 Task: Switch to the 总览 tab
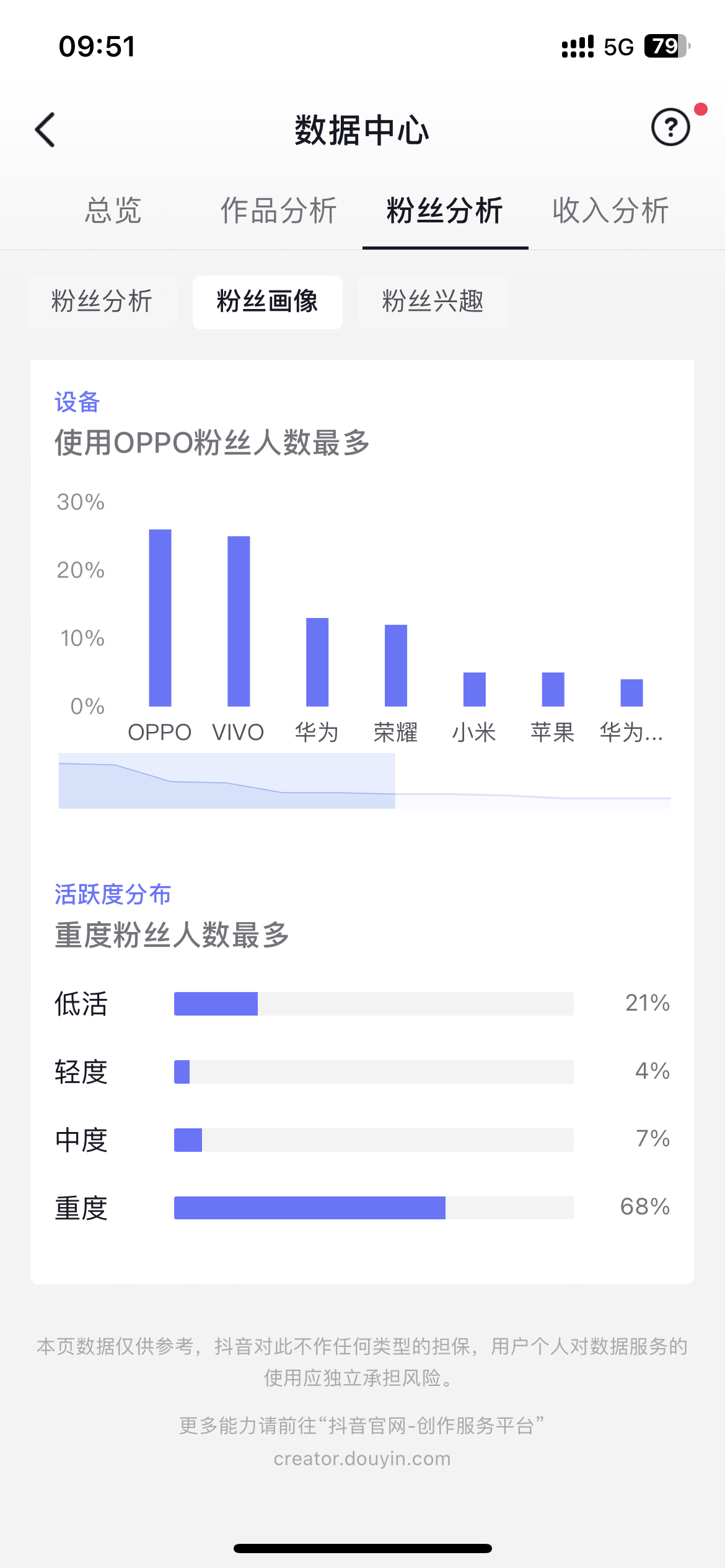point(113,211)
